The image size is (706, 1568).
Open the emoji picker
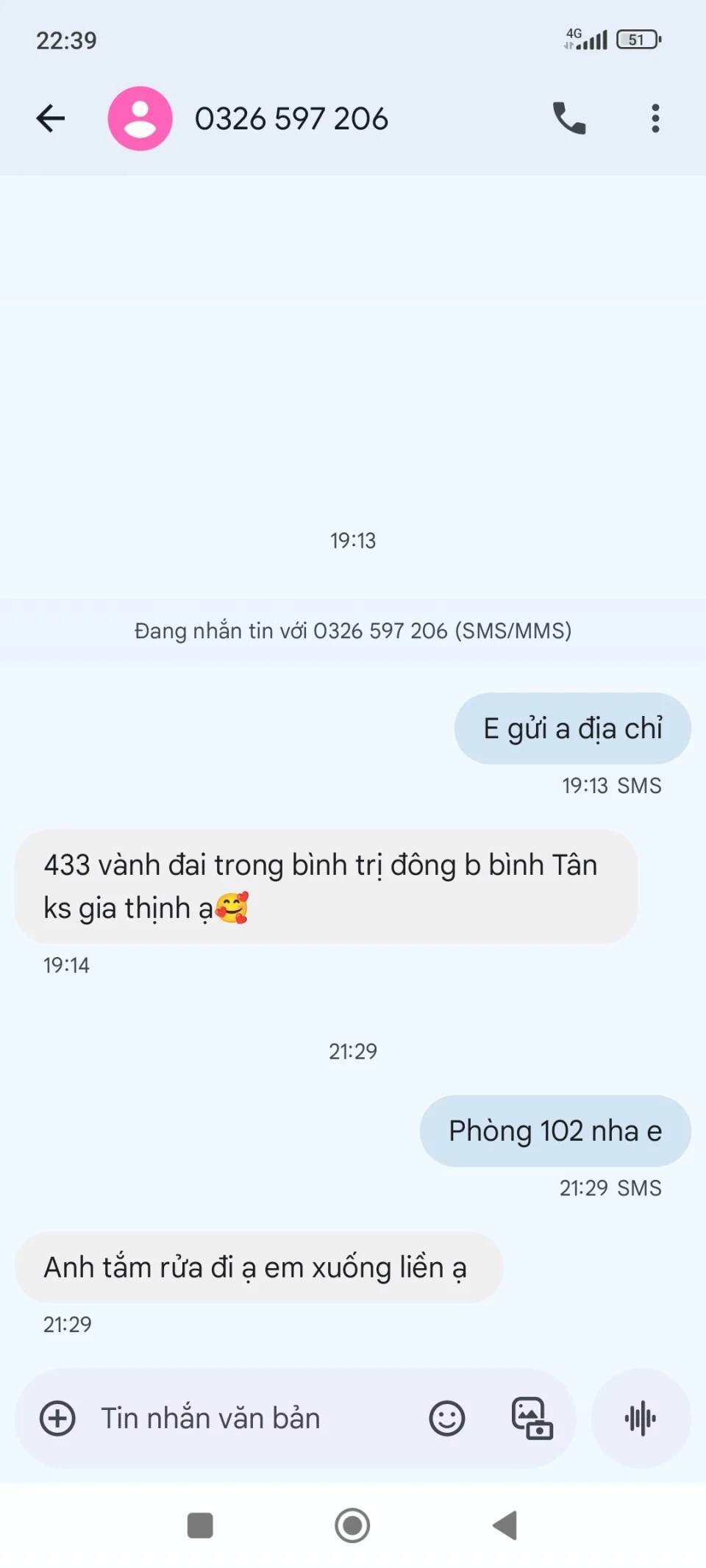[x=446, y=1418]
